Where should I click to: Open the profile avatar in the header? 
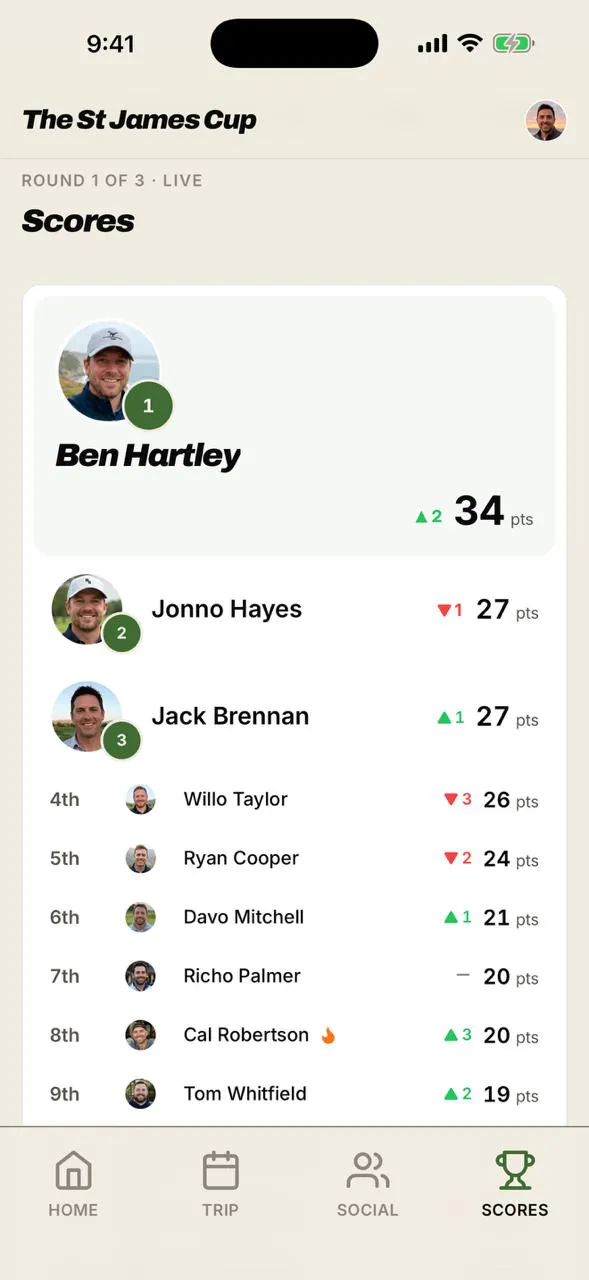(546, 121)
